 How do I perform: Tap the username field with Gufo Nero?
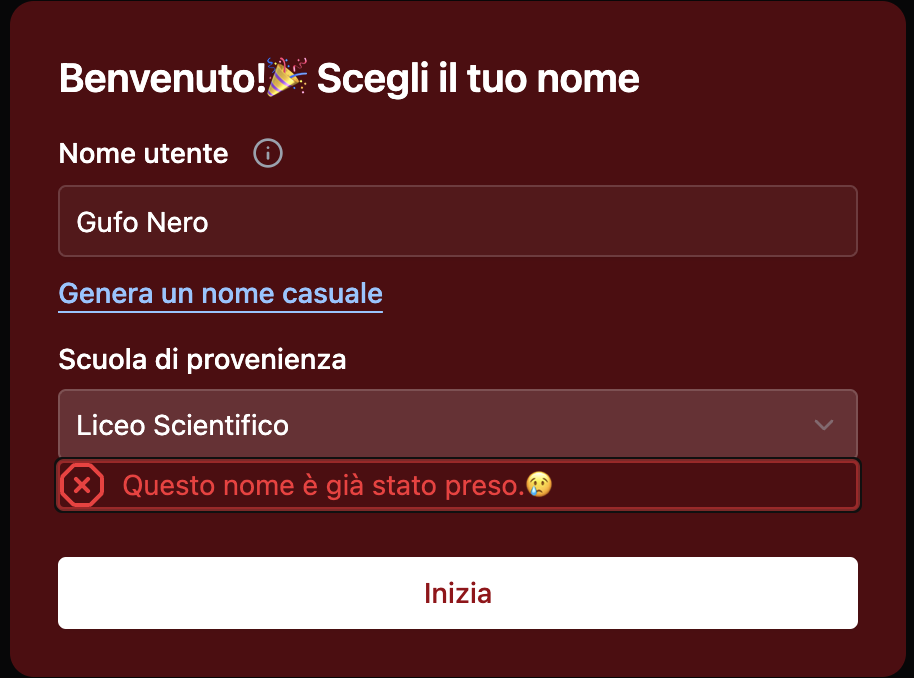click(x=457, y=221)
